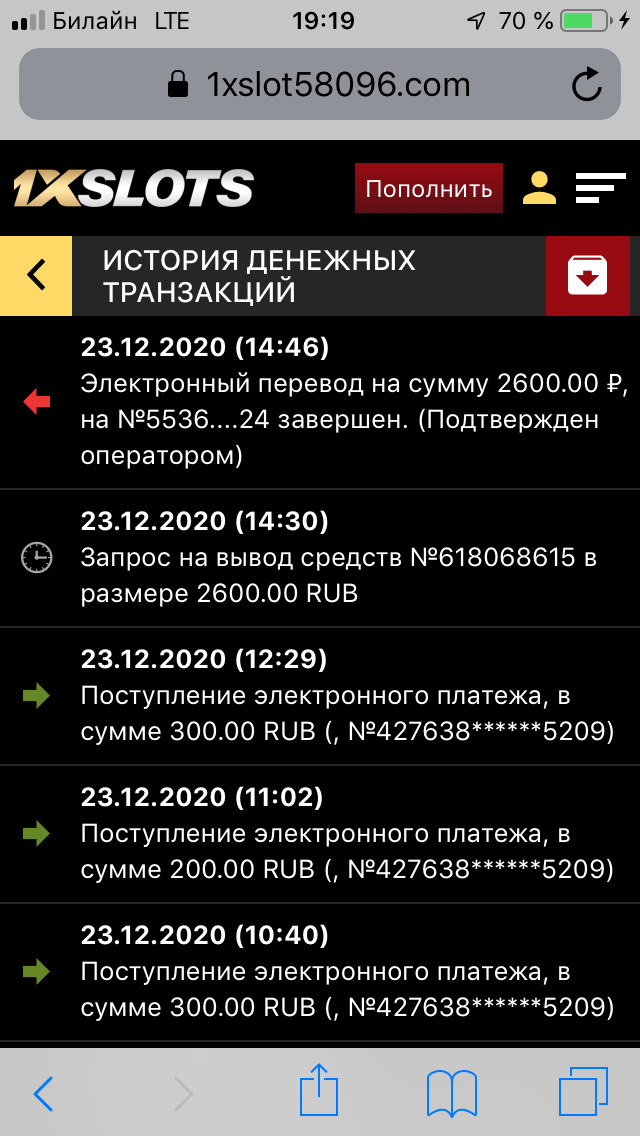Tap the 1xslot58096.com address bar
640x1136 pixels.
[x=318, y=85]
